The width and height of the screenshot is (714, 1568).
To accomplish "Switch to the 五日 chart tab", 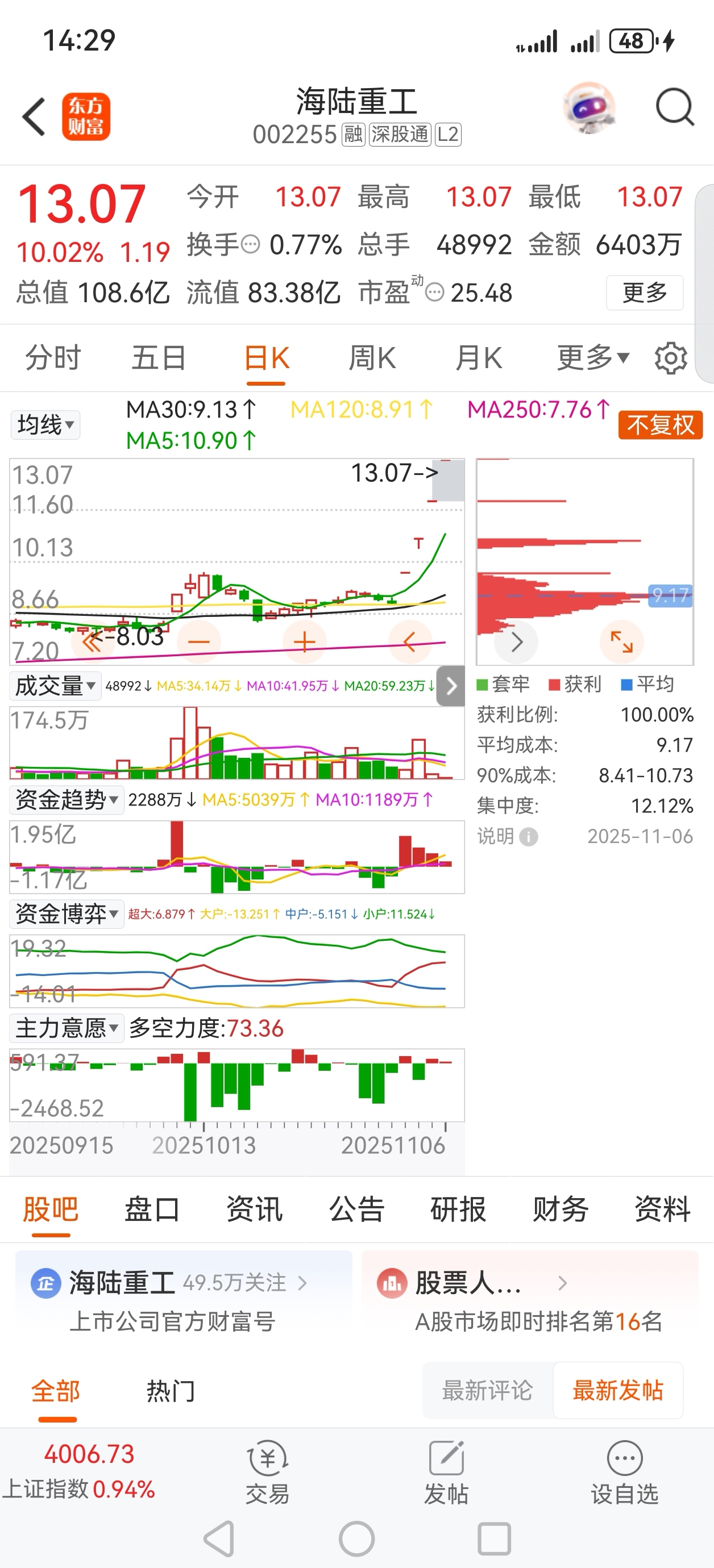I will coord(159,358).
